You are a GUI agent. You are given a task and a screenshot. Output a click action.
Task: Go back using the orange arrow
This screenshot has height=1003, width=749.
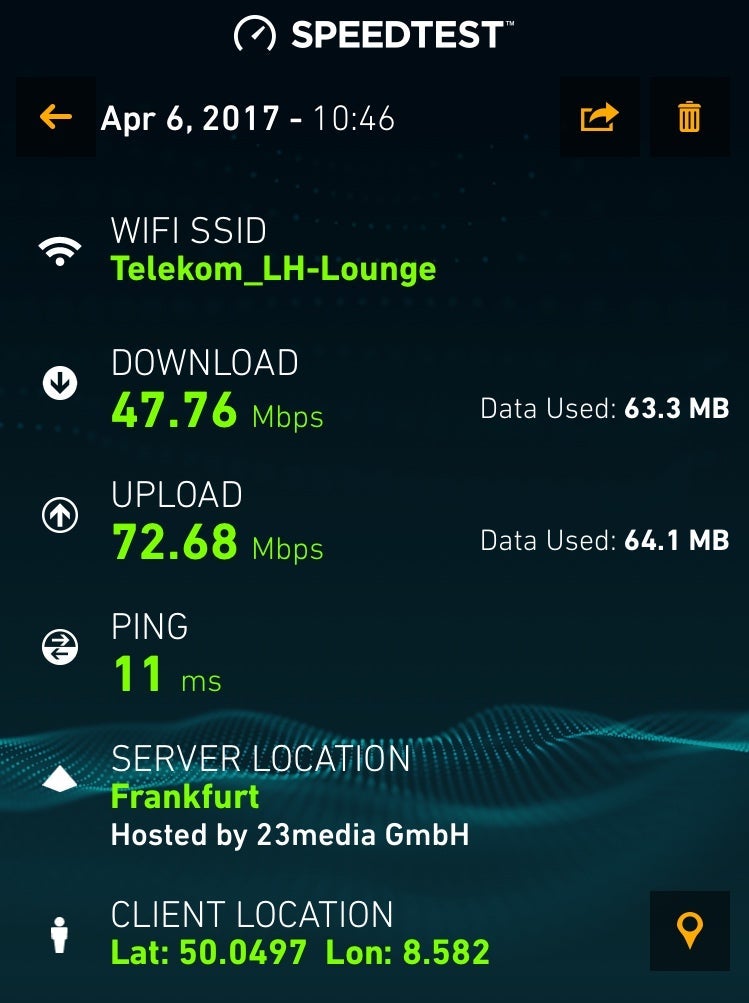click(56, 117)
